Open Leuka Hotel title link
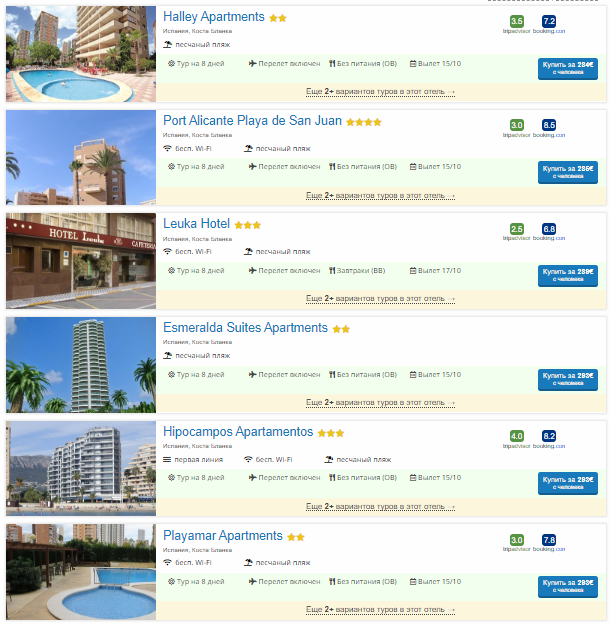611x625 pixels. coord(196,224)
